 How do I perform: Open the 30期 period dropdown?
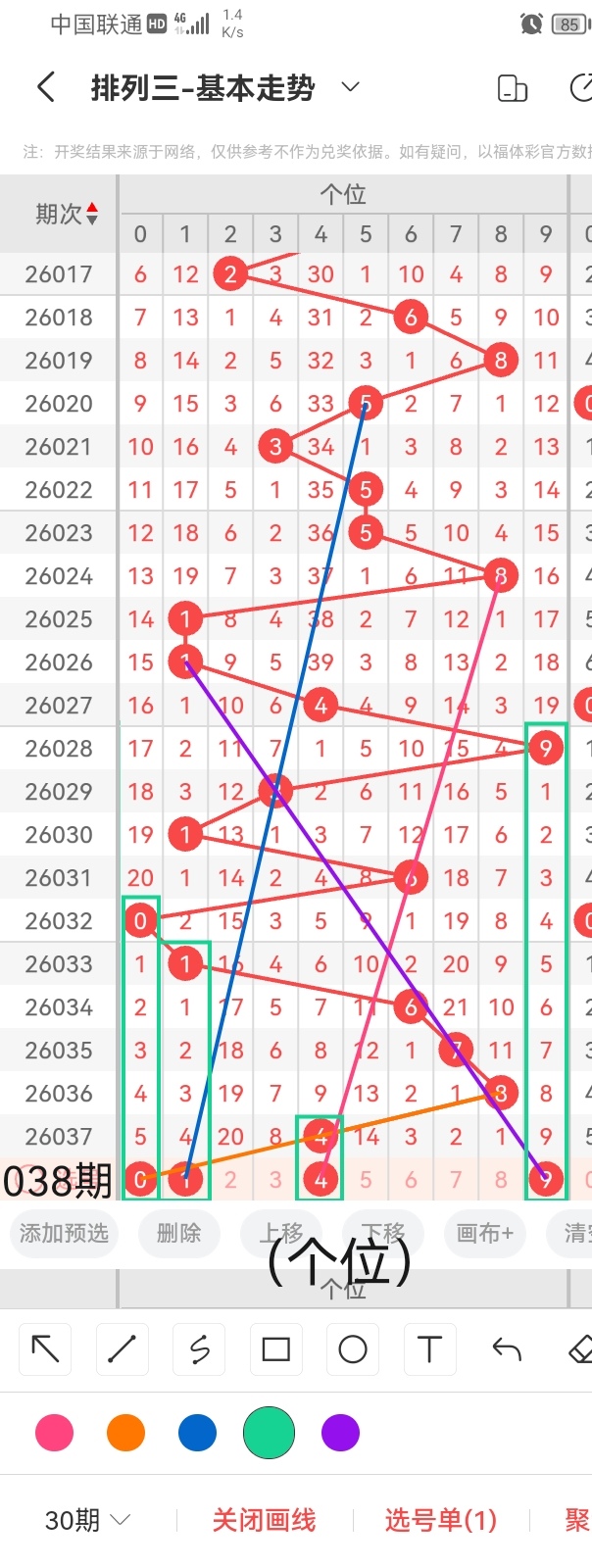click(x=87, y=1520)
